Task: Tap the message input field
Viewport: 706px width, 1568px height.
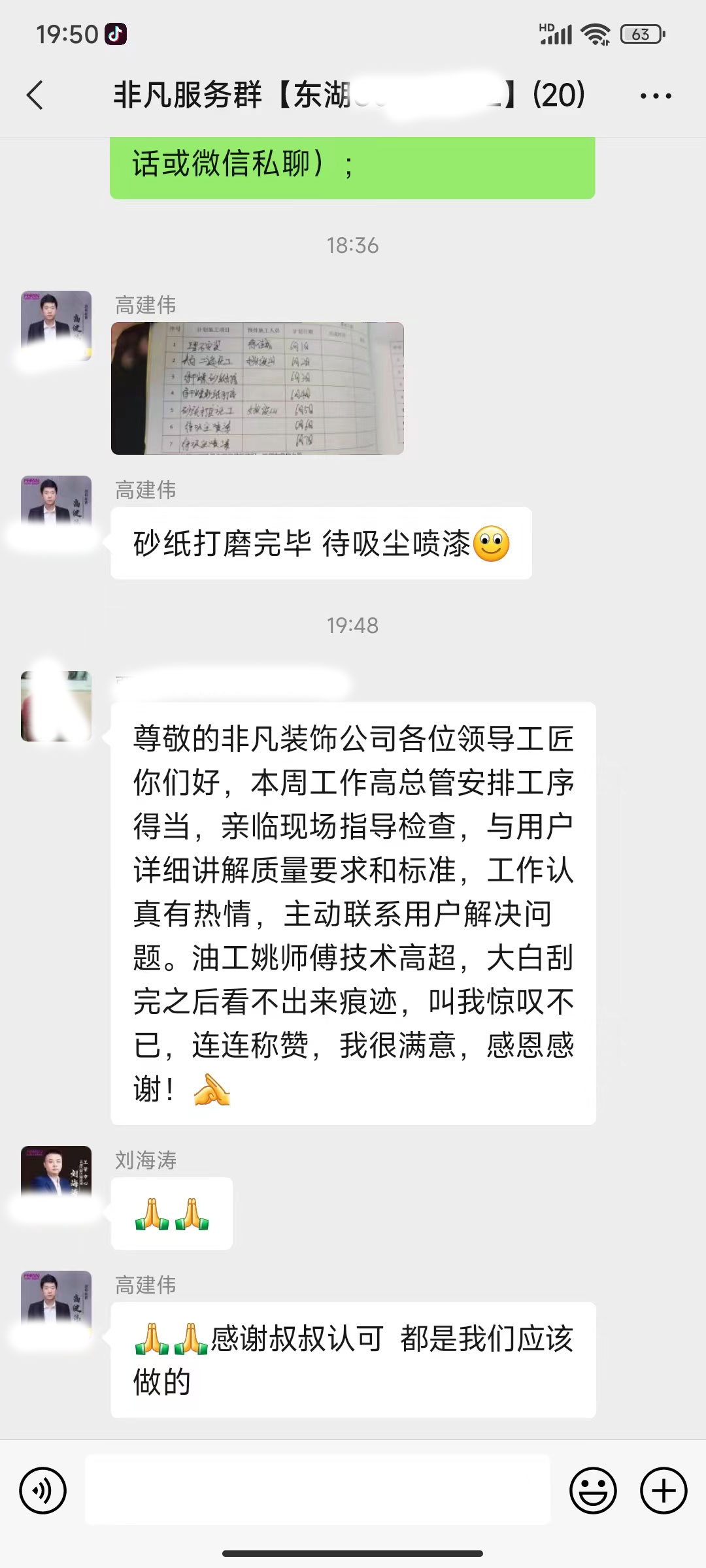Action: pyautogui.click(x=318, y=1491)
